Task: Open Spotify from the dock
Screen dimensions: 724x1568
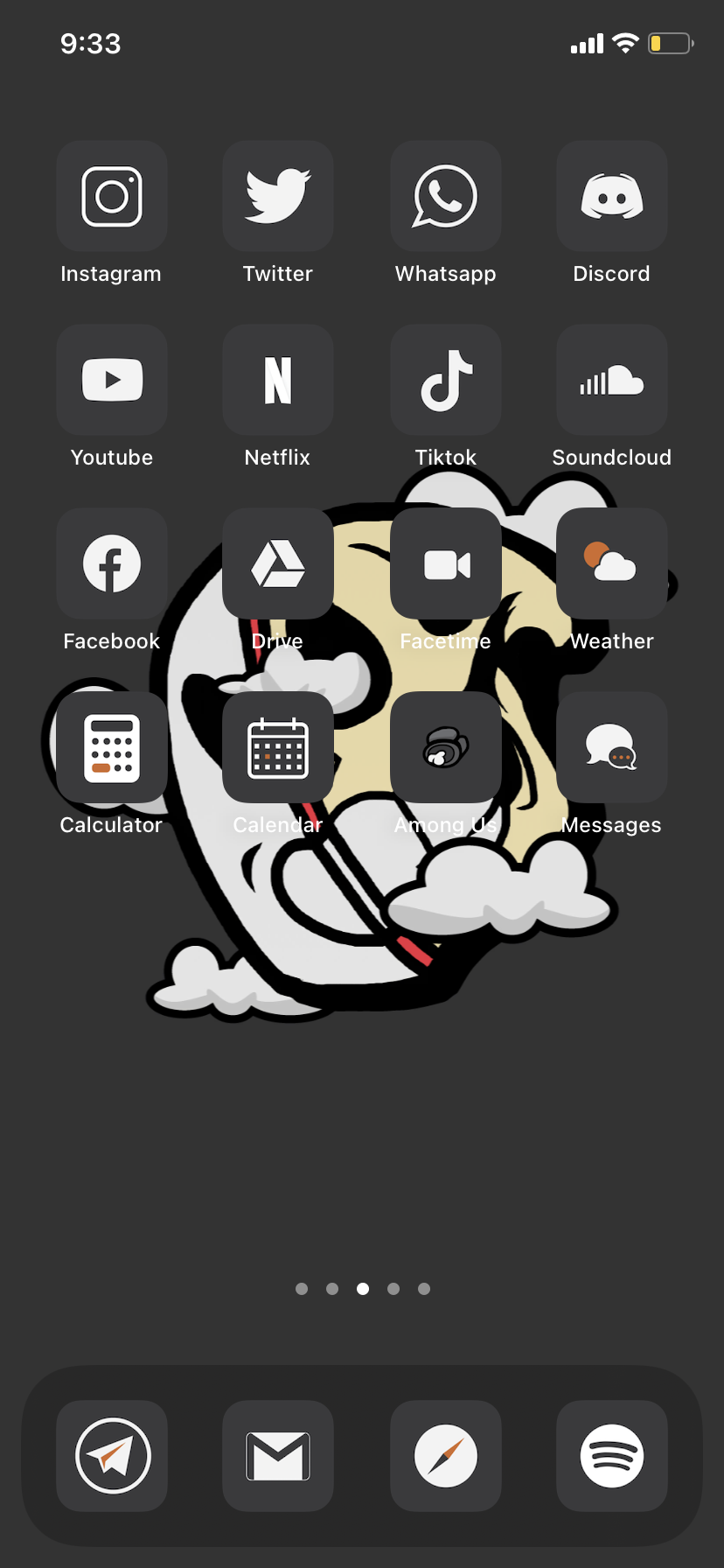Action: pyautogui.click(x=612, y=1456)
